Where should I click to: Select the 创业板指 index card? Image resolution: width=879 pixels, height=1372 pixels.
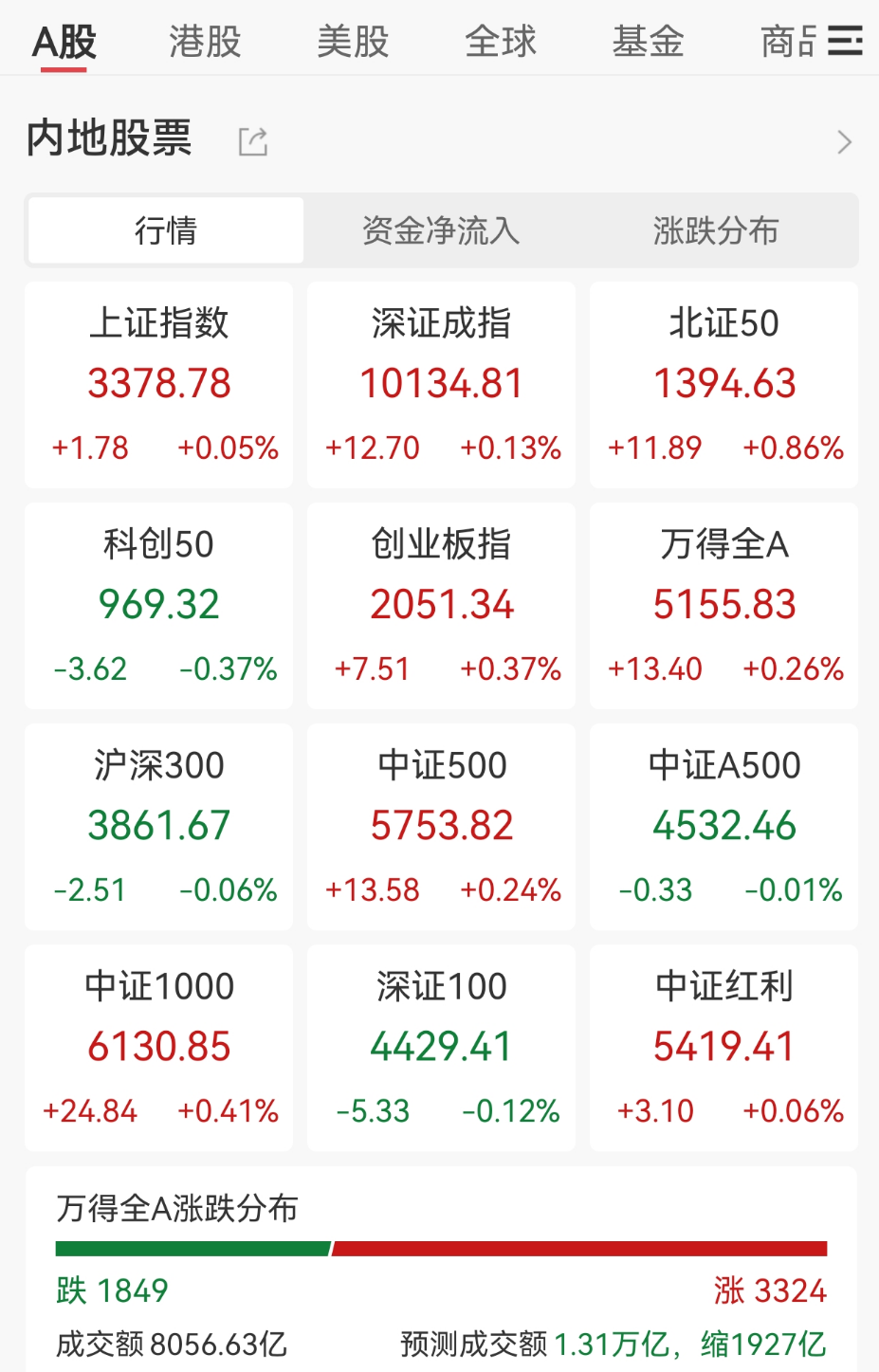[x=440, y=605]
